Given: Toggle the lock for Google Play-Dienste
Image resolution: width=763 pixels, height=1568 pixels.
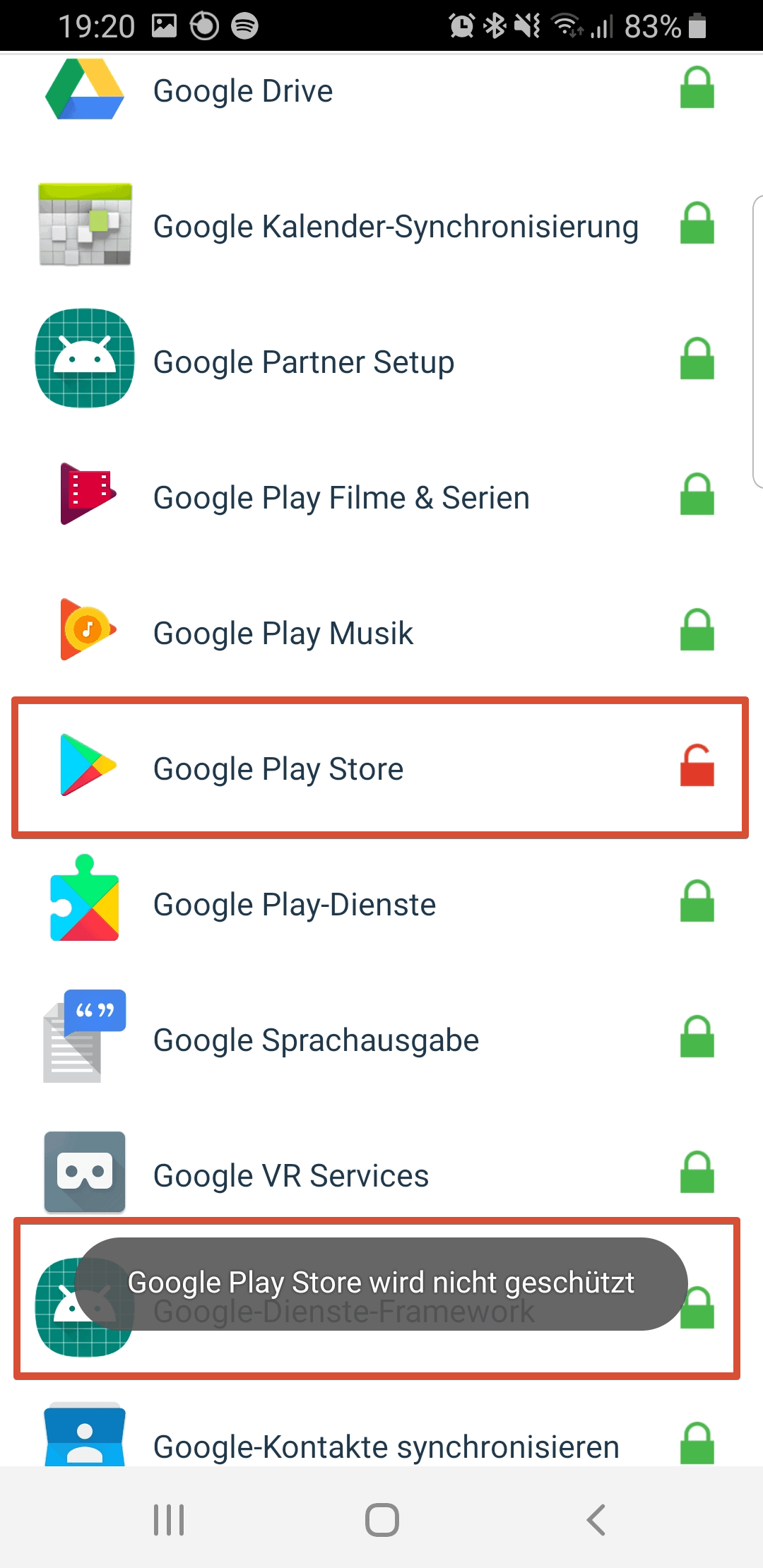Looking at the screenshot, I should (697, 902).
